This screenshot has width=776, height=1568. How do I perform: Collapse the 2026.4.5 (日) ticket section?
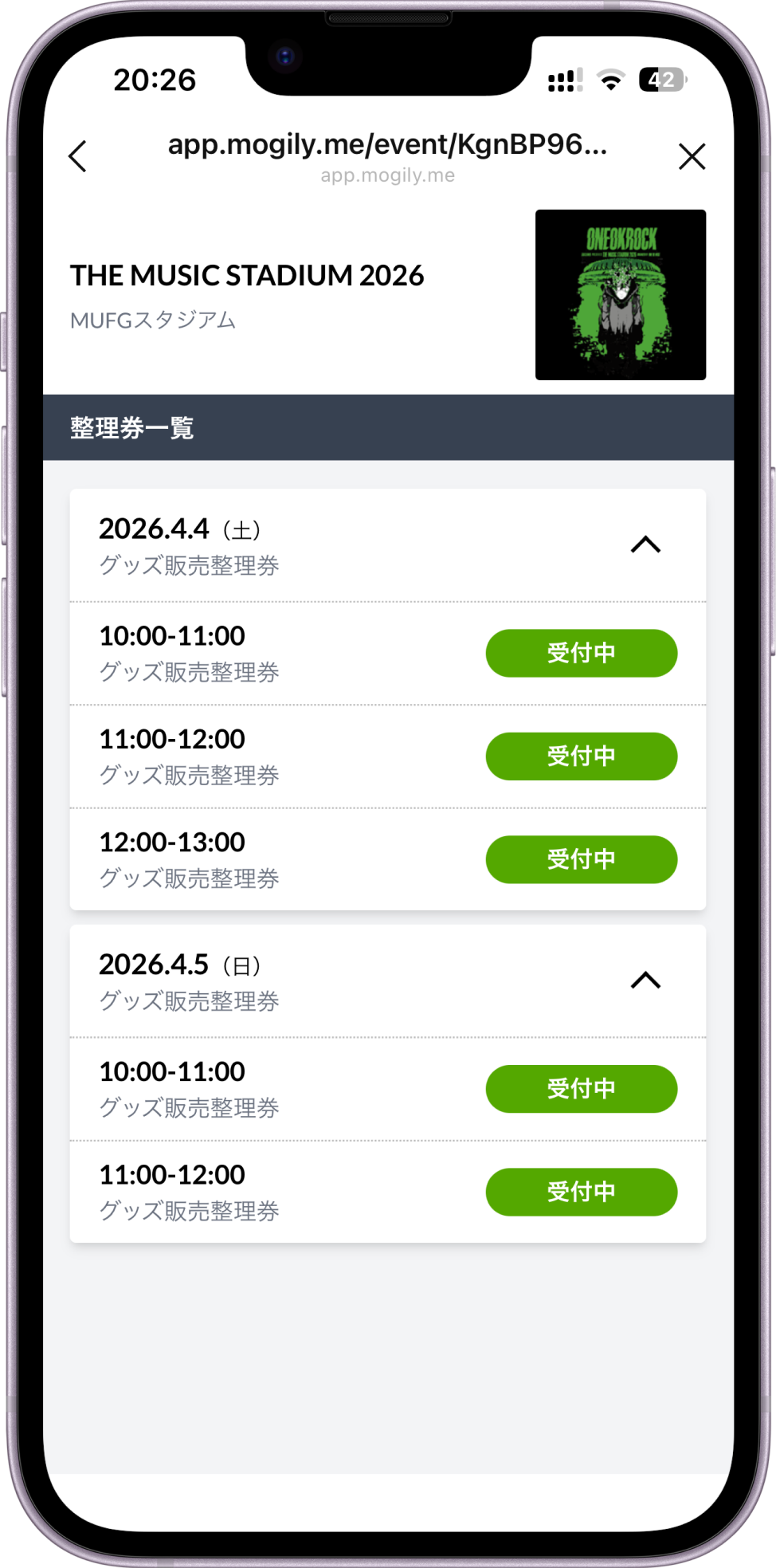[x=645, y=980]
